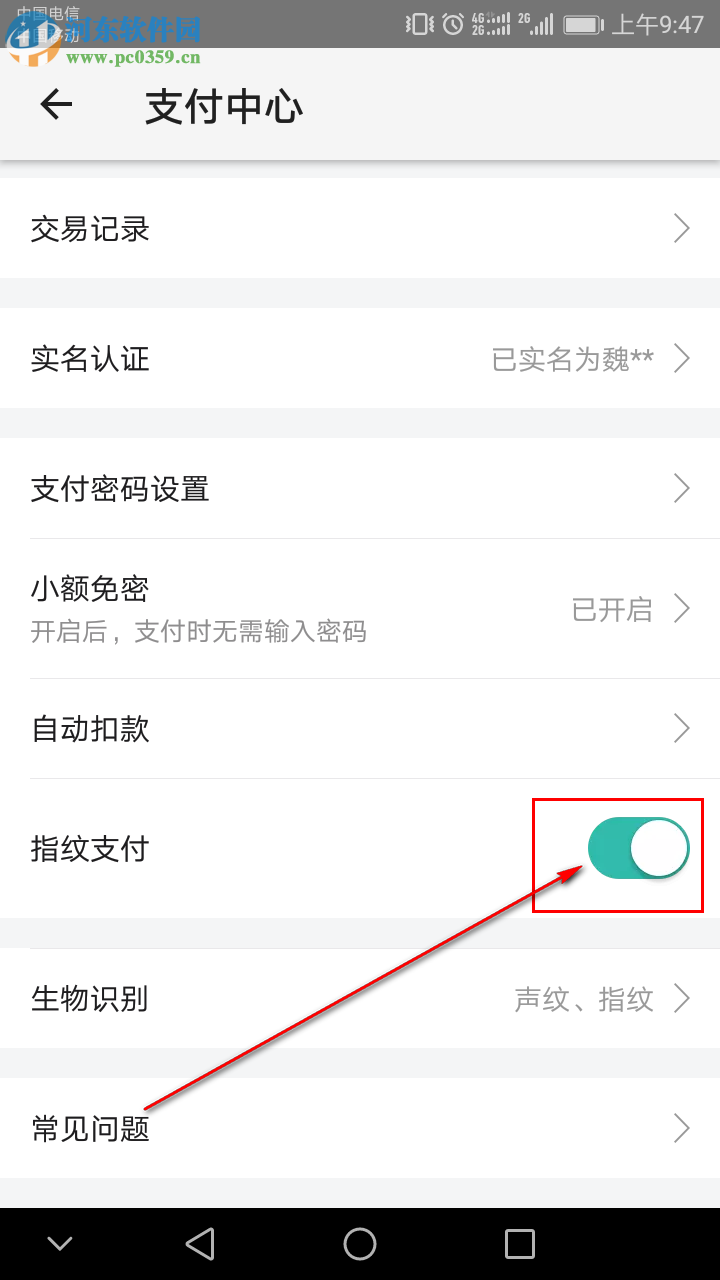Open 支付密码设置 payment password settings
Image resolution: width=720 pixels, height=1280 pixels.
(x=360, y=488)
